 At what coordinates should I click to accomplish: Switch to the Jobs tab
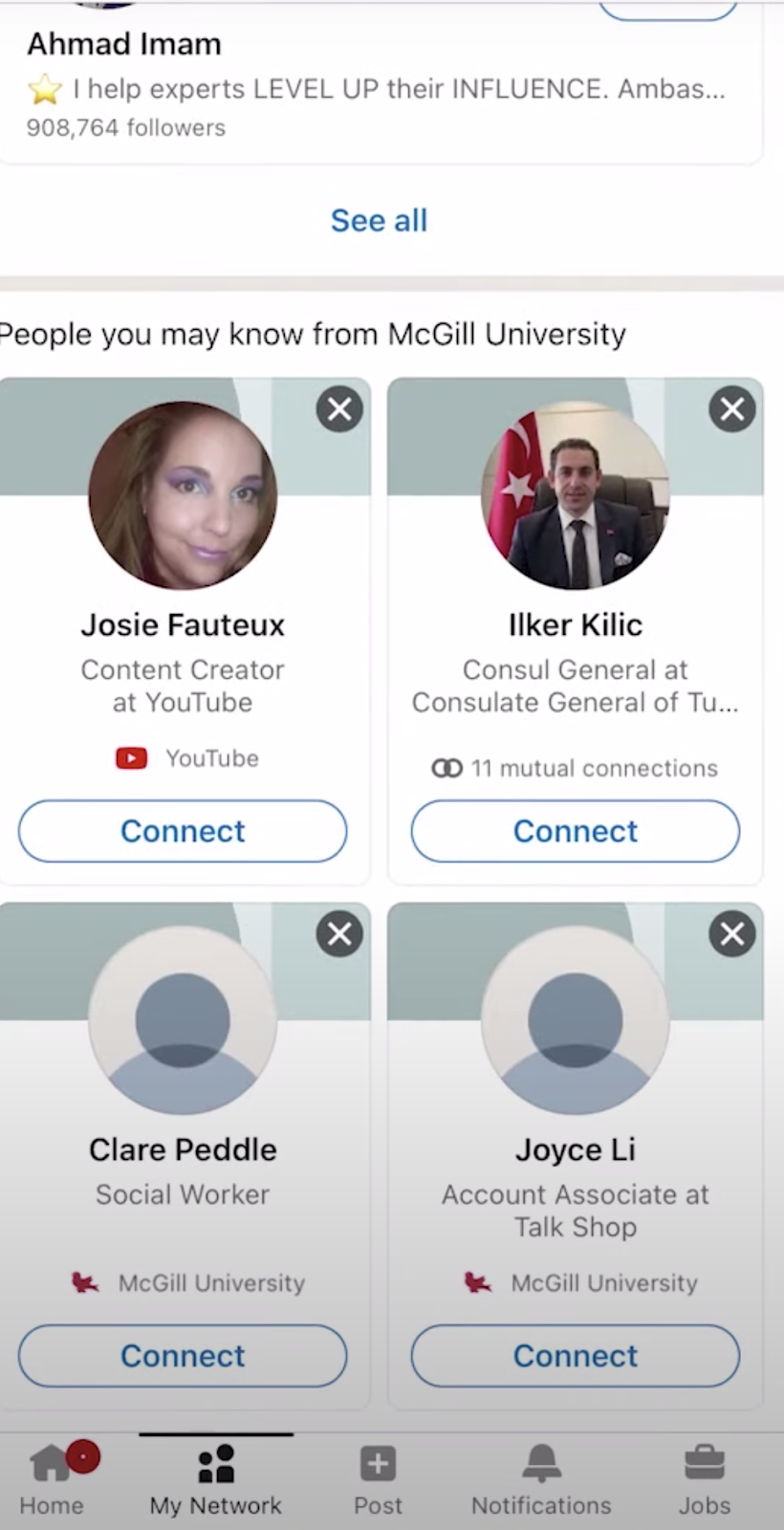pos(705,1478)
